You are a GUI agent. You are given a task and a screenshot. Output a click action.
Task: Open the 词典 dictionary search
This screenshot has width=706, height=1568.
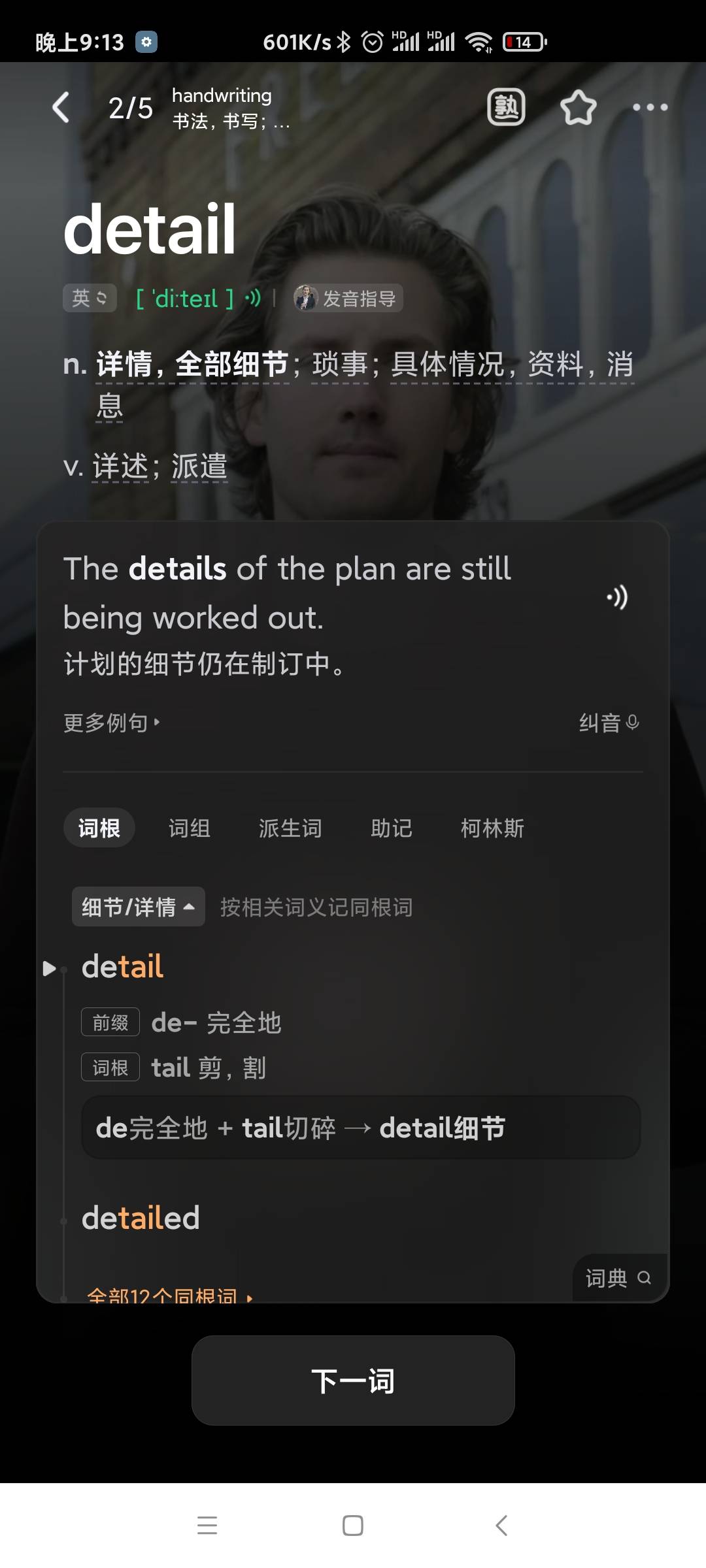point(618,1278)
